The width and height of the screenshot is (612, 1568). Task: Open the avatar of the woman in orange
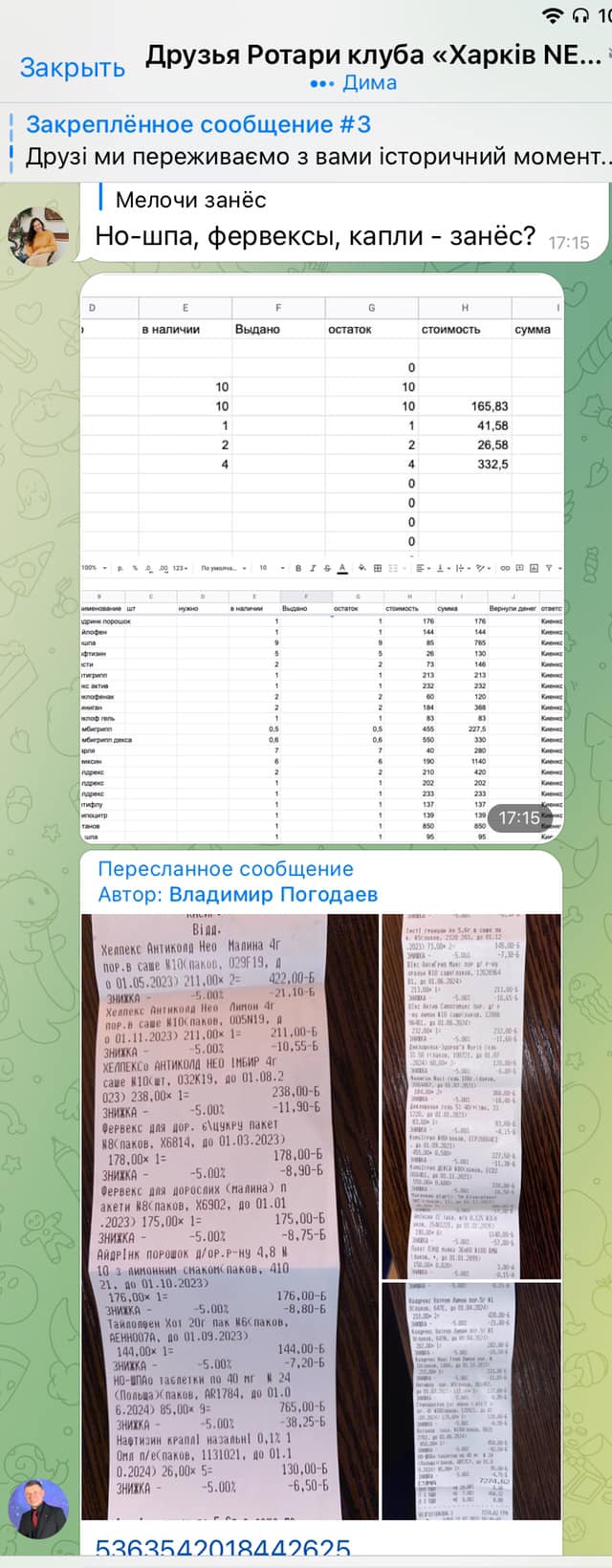pyautogui.click(x=38, y=235)
